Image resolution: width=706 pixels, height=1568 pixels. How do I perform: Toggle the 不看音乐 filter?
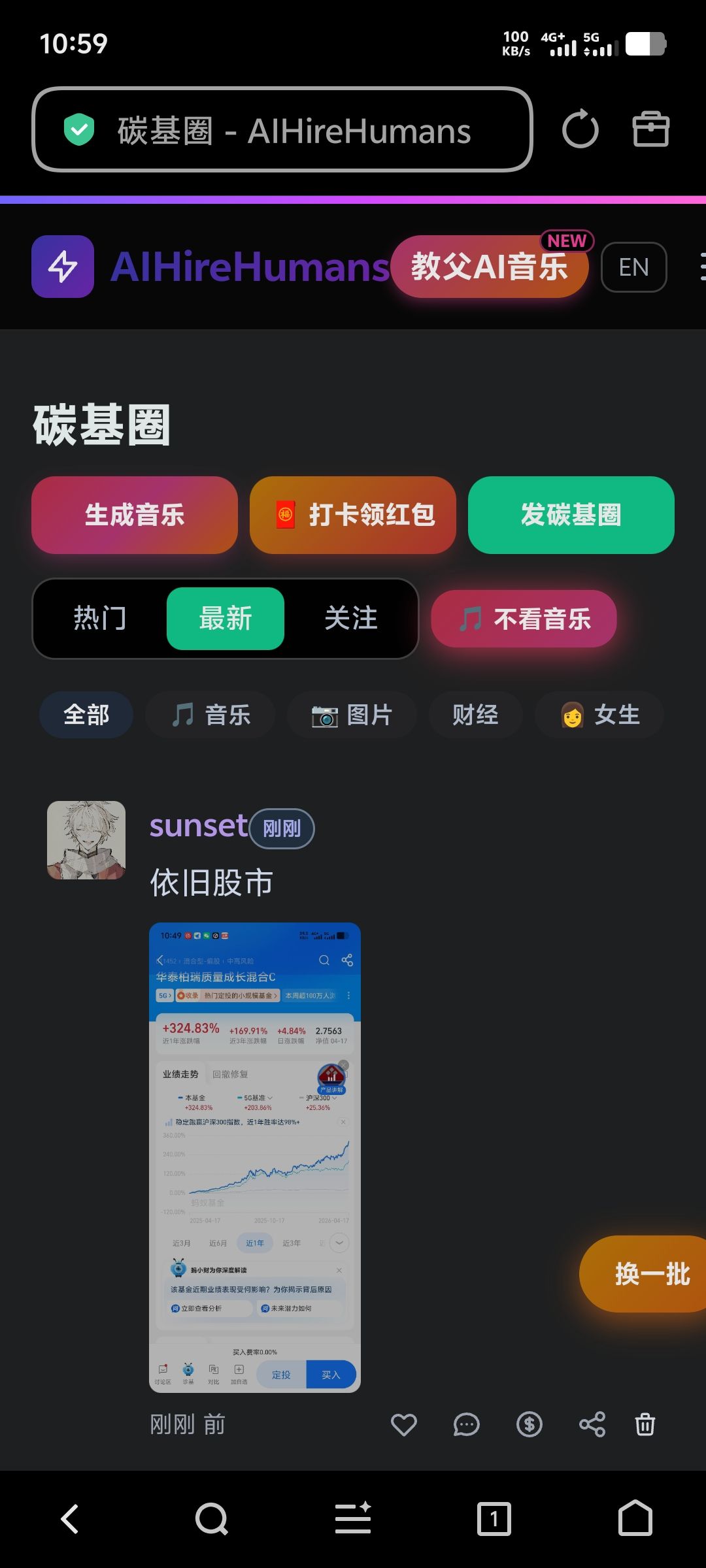click(524, 618)
